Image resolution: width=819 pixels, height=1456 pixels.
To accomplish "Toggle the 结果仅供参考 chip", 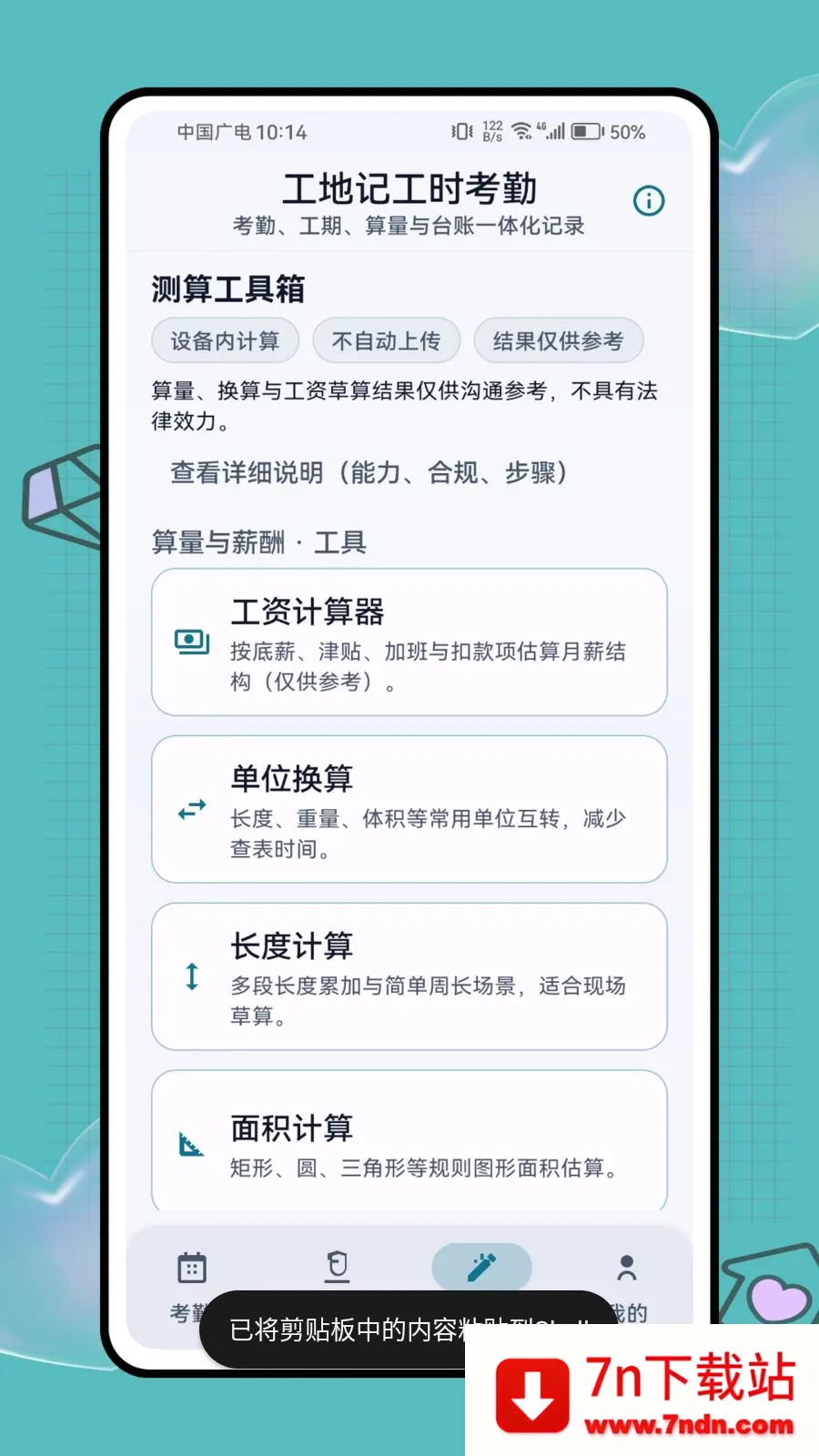I will [x=559, y=340].
